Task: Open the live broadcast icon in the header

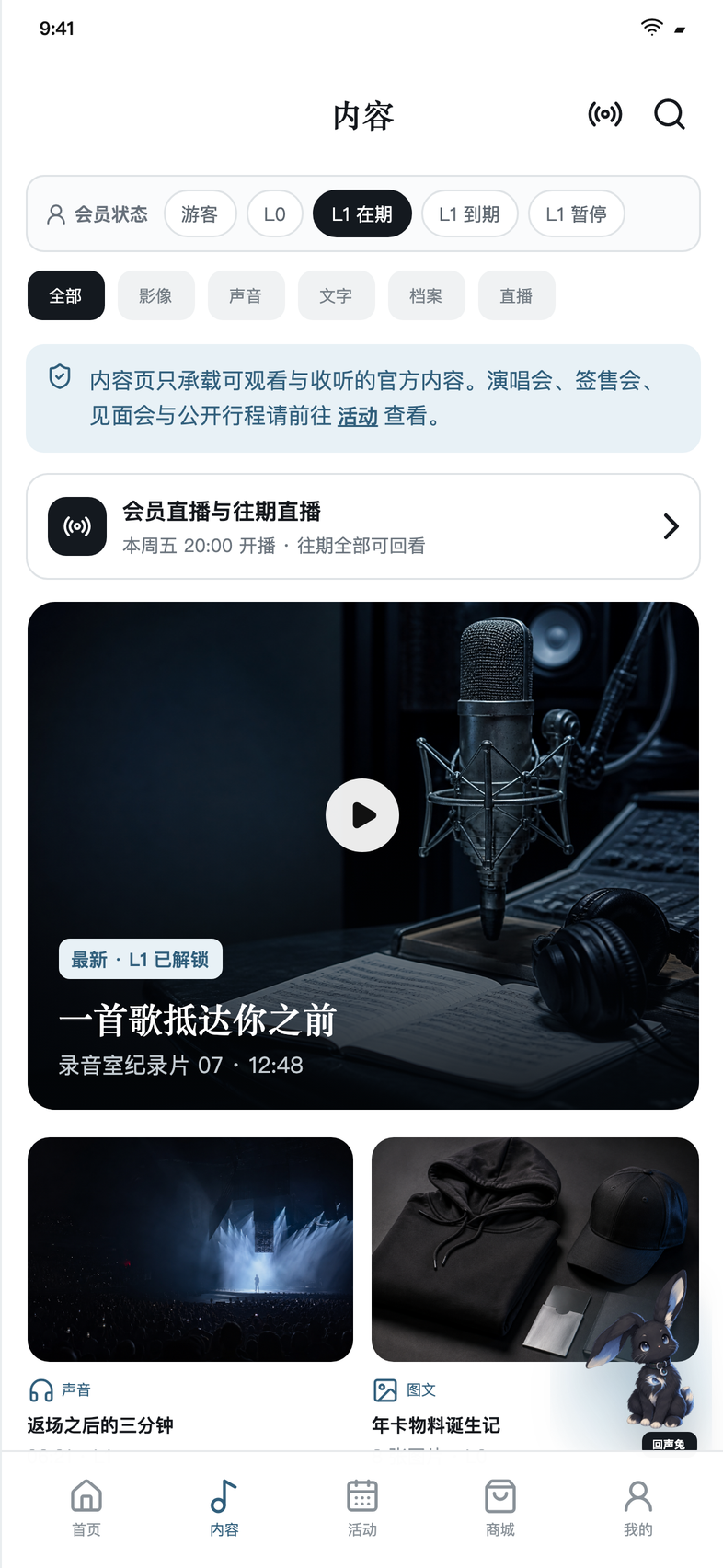Action: [605, 115]
